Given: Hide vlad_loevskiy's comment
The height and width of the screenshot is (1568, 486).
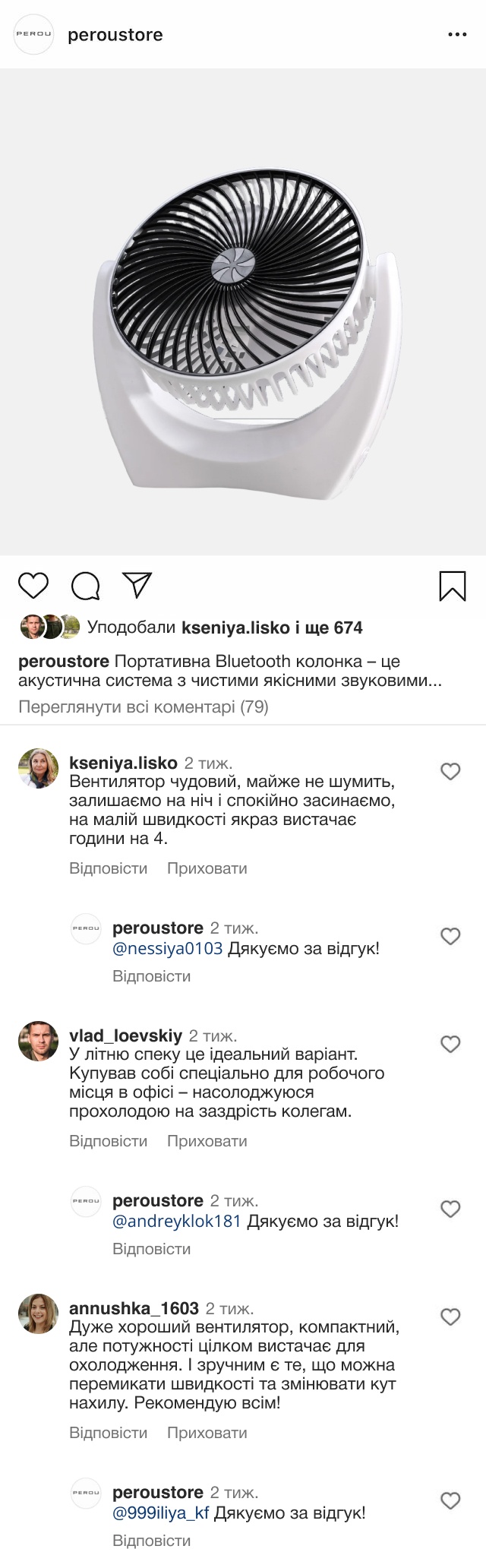Looking at the screenshot, I should tap(207, 1141).
